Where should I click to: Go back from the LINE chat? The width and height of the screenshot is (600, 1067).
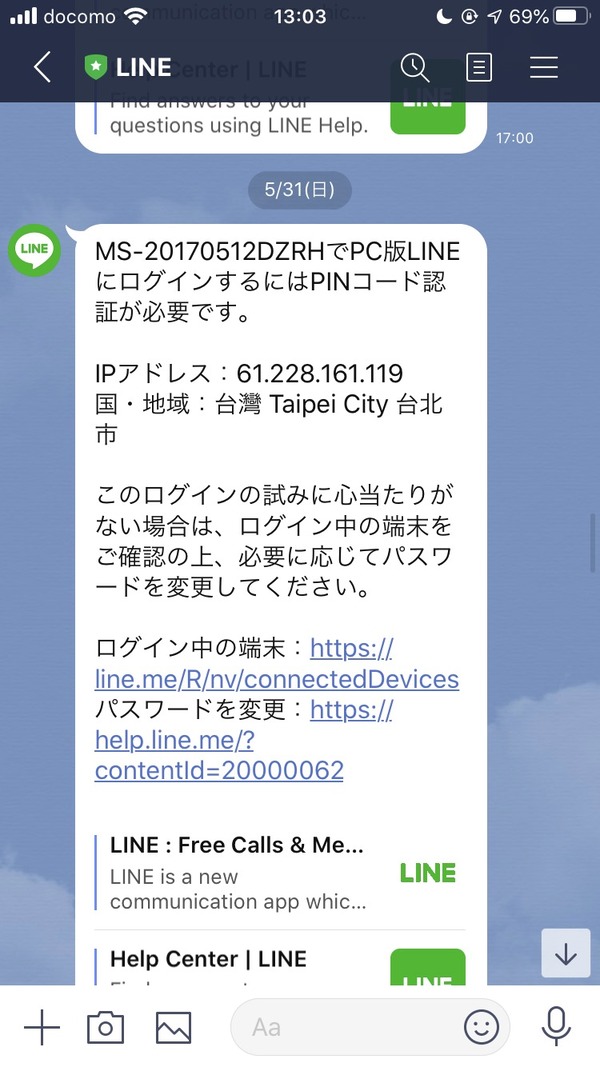pyautogui.click(x=42, y=67)
